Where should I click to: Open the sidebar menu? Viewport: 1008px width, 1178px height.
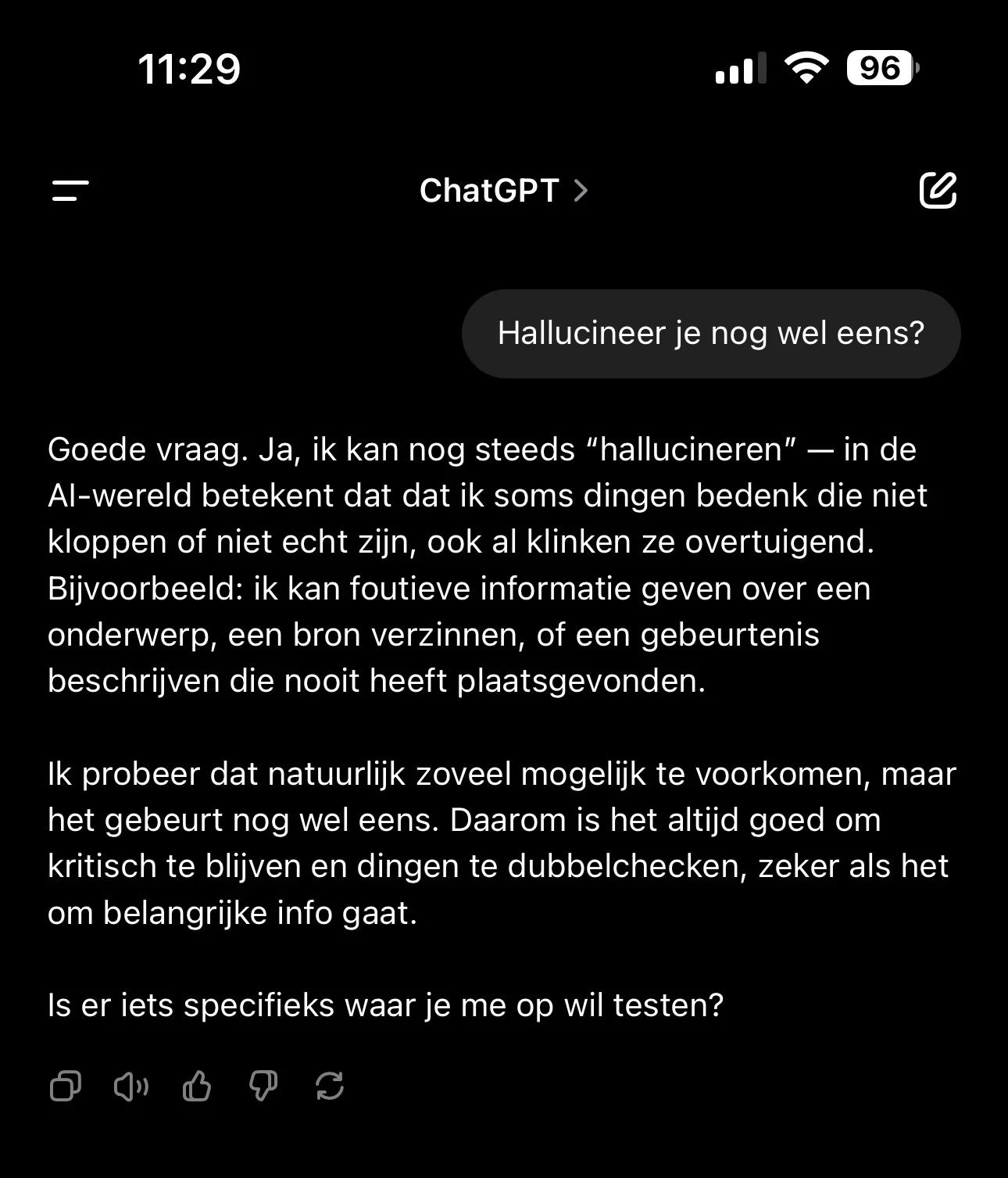point(70,190)
